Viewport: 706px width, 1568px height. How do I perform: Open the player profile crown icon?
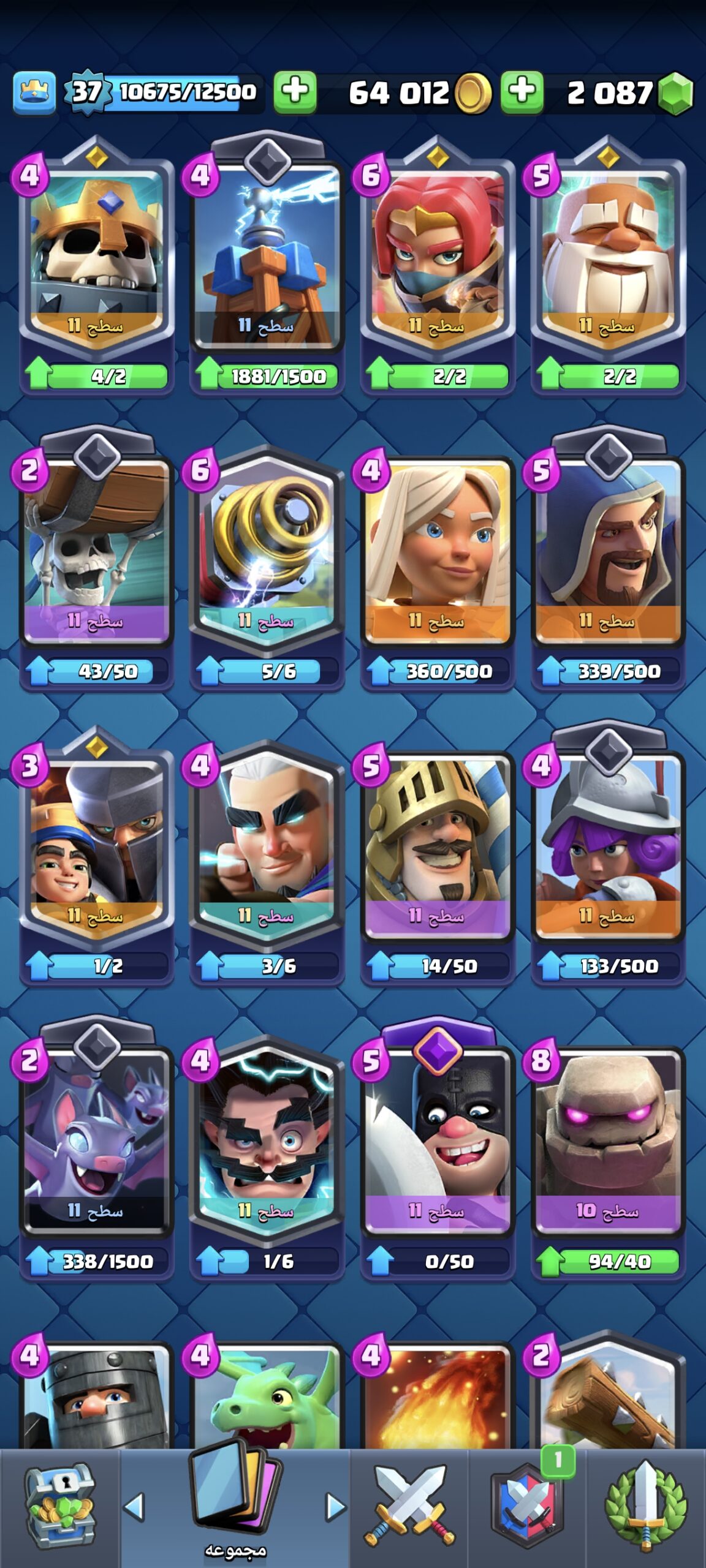point(34,92)
